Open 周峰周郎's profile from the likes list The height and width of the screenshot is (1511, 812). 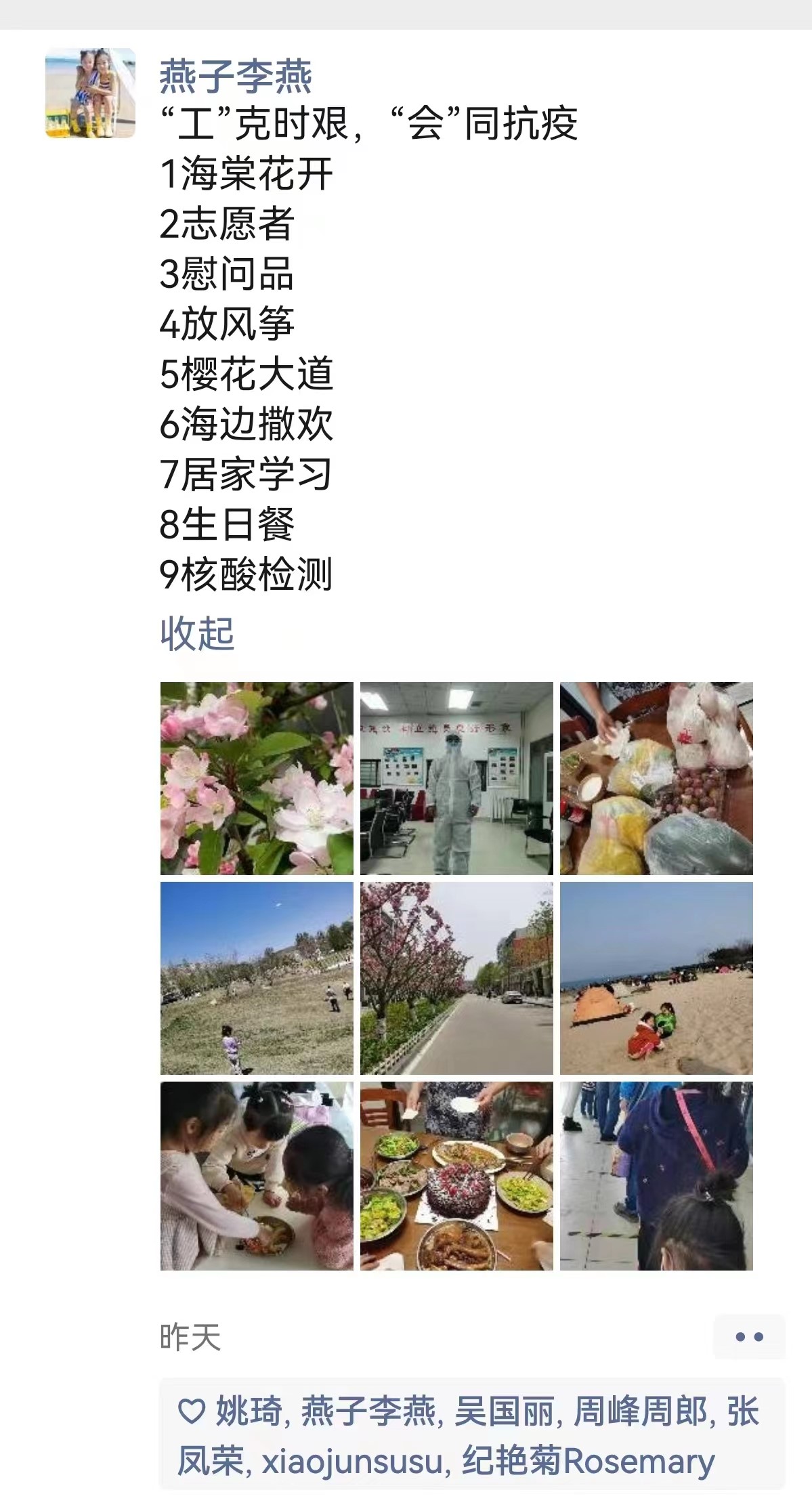coord(641,1412)
